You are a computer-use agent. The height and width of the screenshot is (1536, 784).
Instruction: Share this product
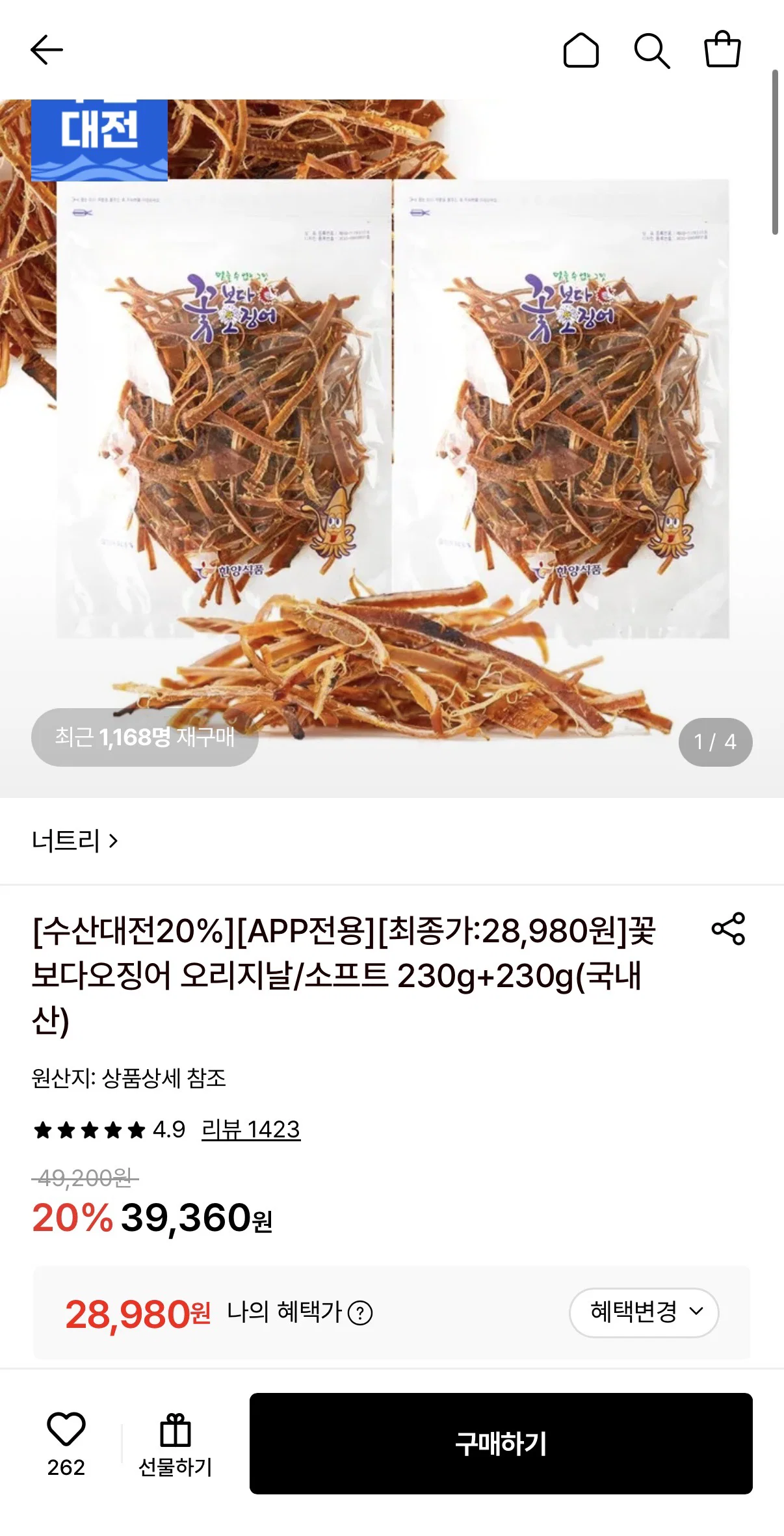click(728, 929)
